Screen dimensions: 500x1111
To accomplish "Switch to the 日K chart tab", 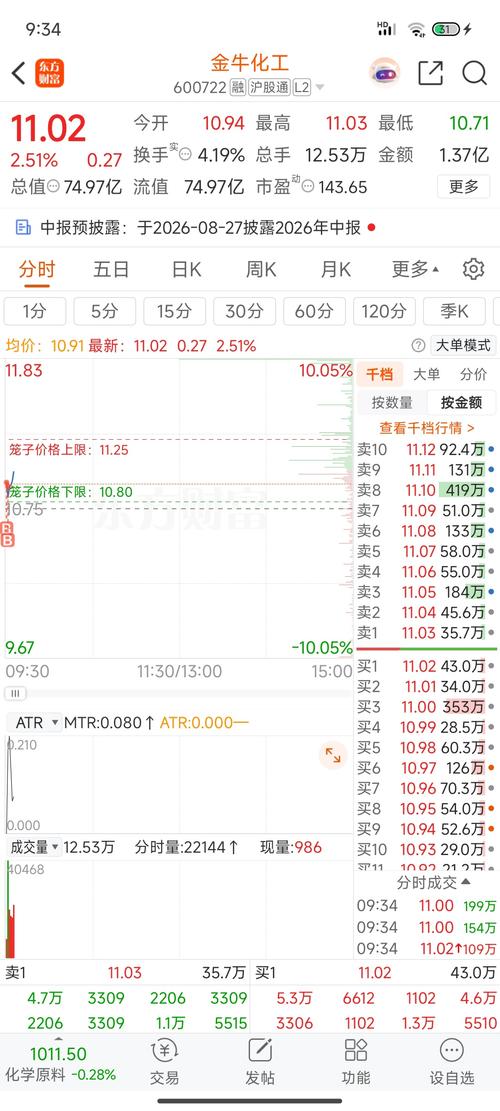I will tap(186, 269).
